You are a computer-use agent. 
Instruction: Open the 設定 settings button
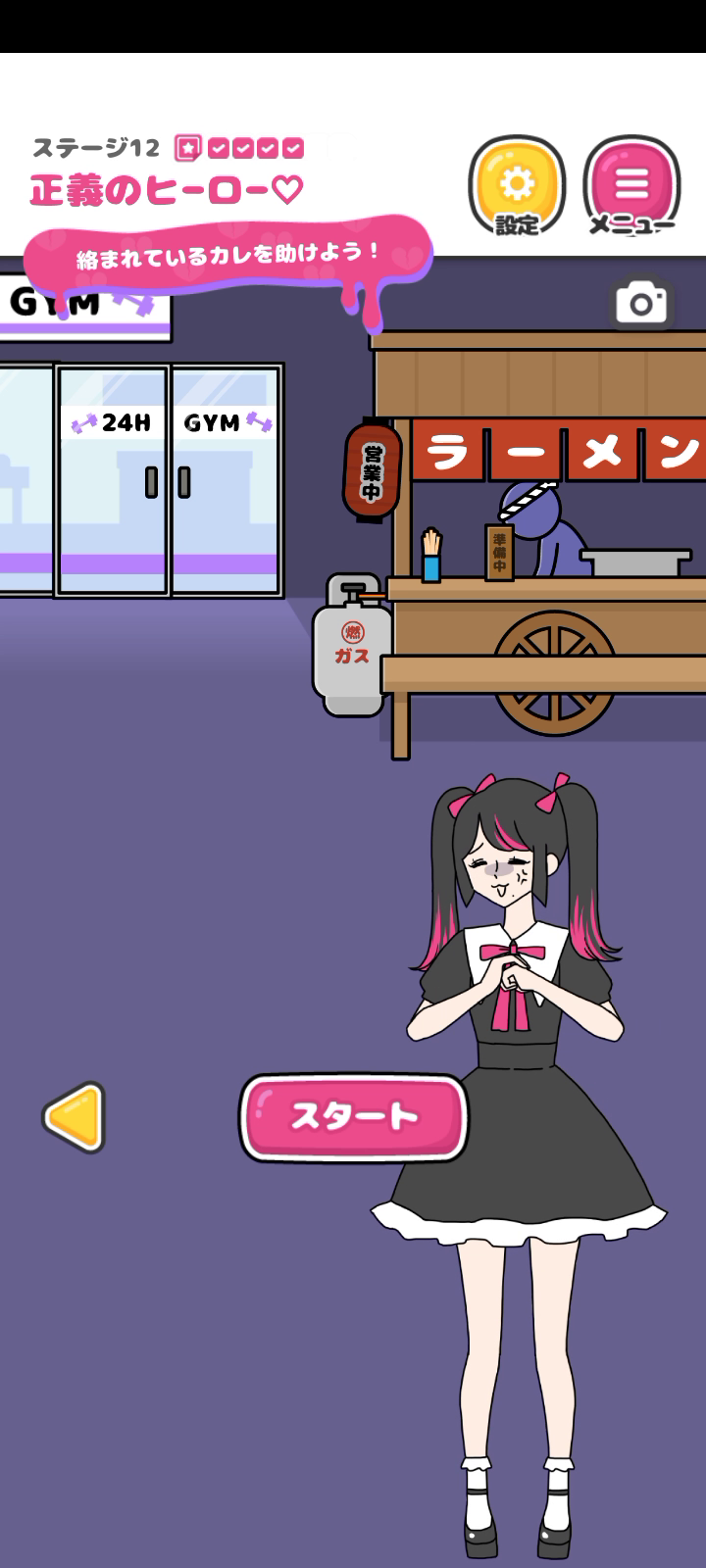pyautogui.click(x=517, y=185)
